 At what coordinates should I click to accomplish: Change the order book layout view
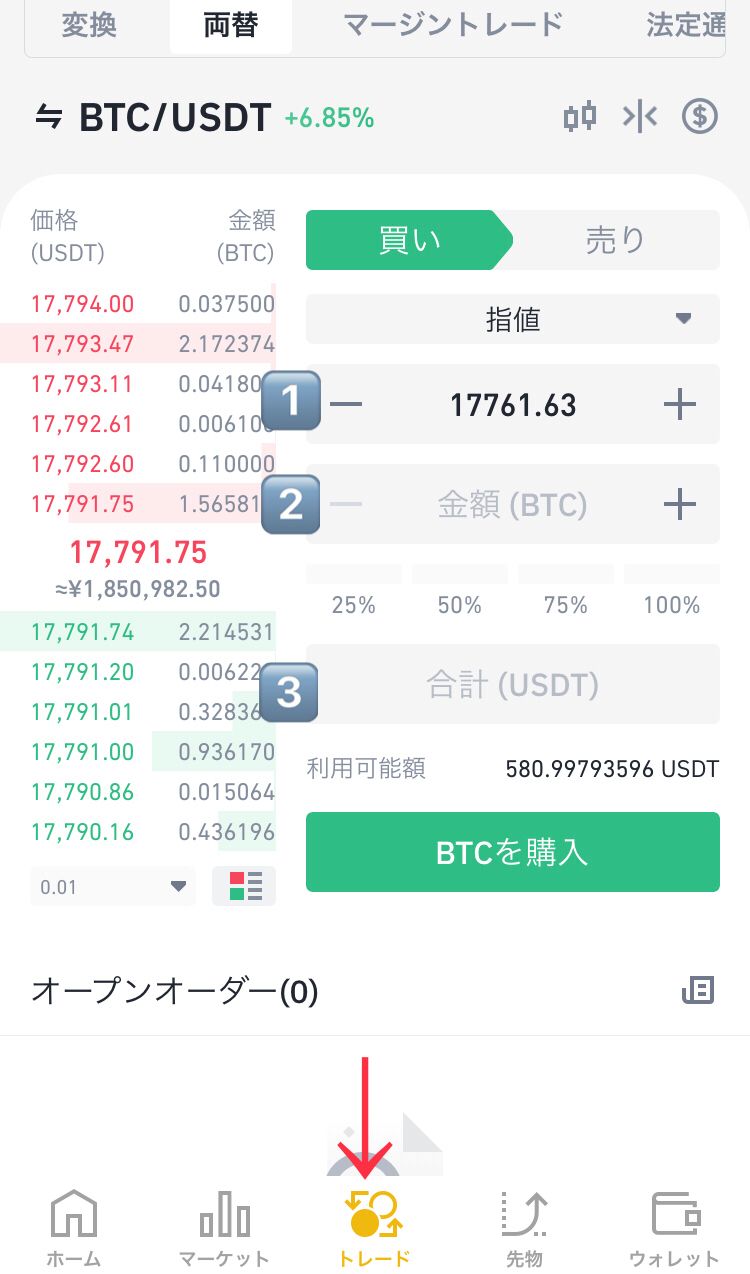pos(244,886)
